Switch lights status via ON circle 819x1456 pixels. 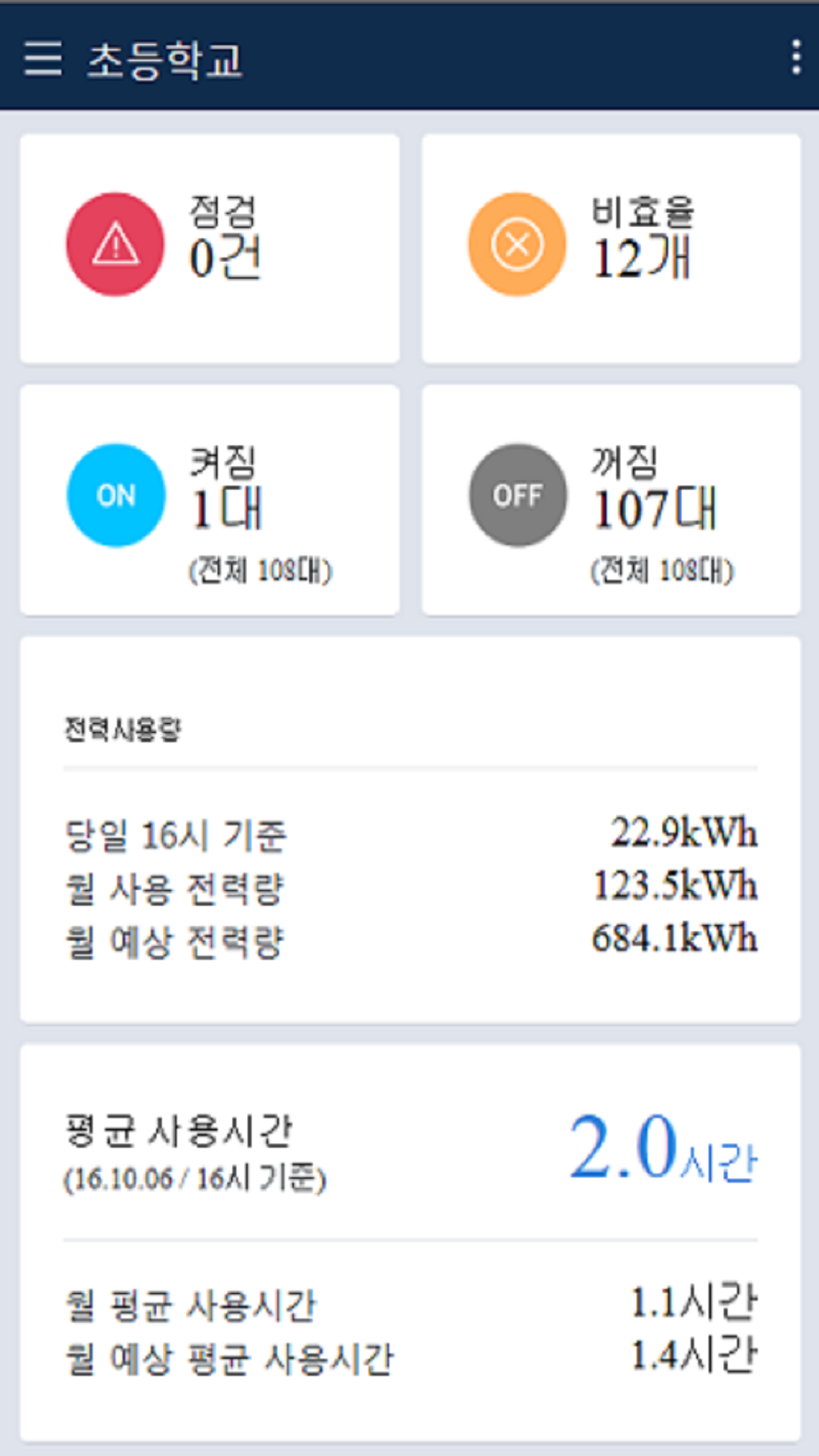[x=116, y=495]
